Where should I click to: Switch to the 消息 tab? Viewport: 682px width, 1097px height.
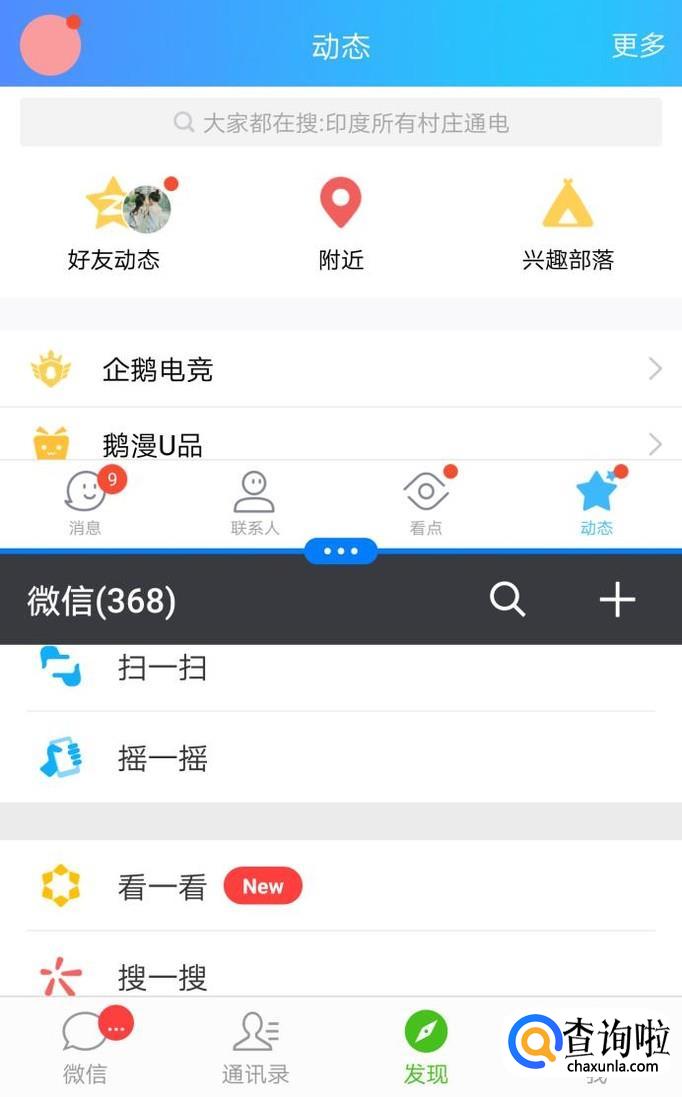(x=86, y=502)
